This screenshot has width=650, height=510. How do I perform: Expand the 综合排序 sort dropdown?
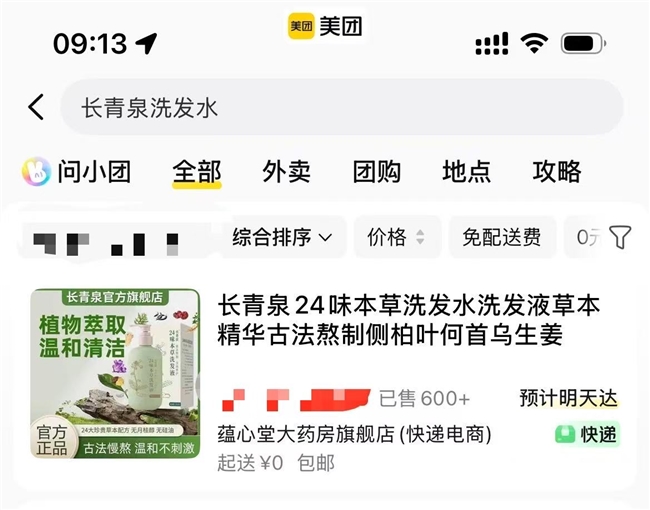point(284,237)
